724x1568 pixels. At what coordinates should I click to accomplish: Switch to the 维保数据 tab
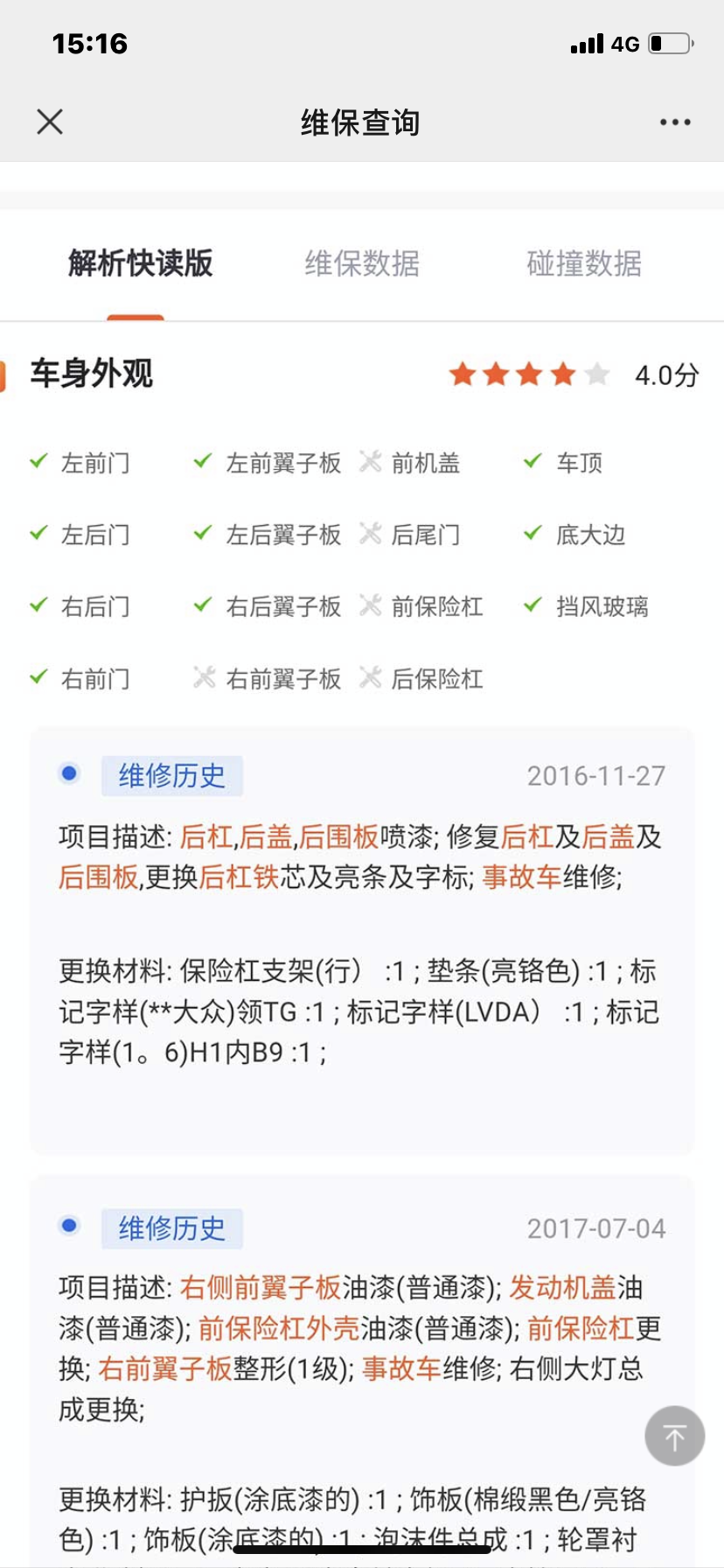362,262
